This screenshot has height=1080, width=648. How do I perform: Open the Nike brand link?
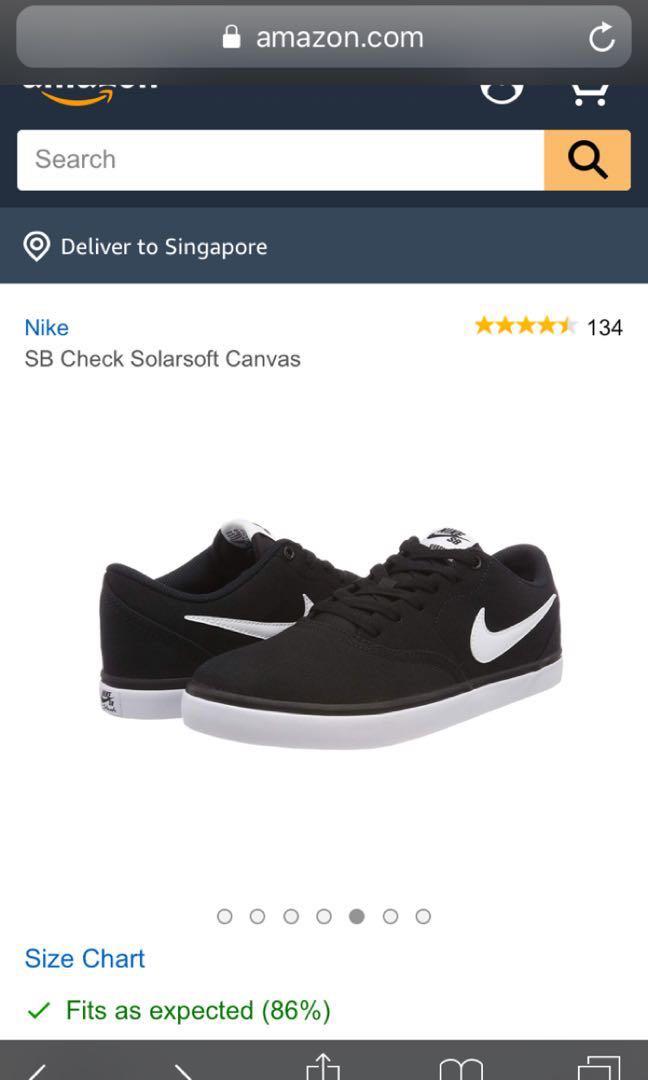coord(46,327)
